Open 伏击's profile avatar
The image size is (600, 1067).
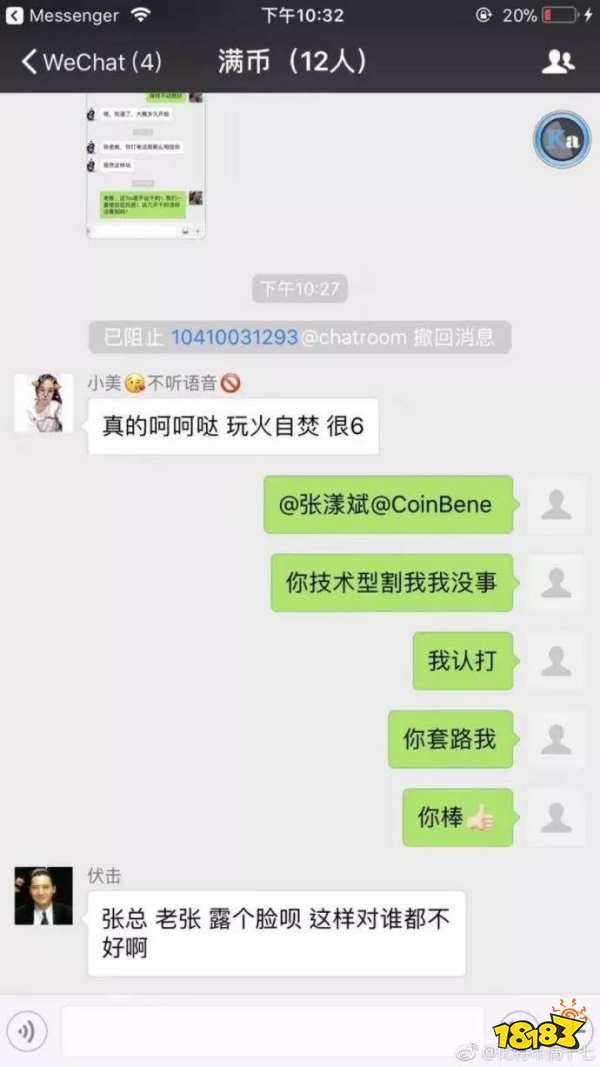pos(43,895)
